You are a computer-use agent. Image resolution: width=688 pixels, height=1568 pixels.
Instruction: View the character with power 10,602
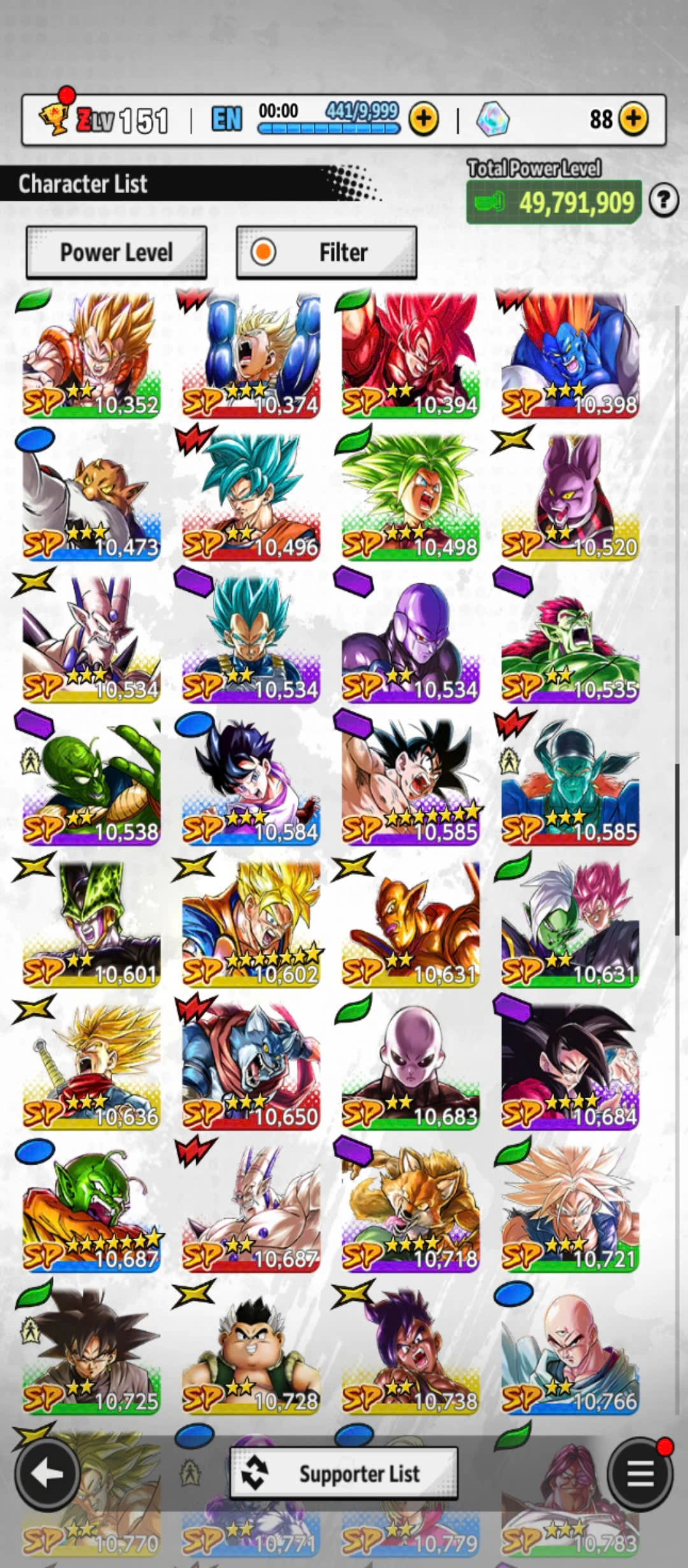click(x=251, y=924)
